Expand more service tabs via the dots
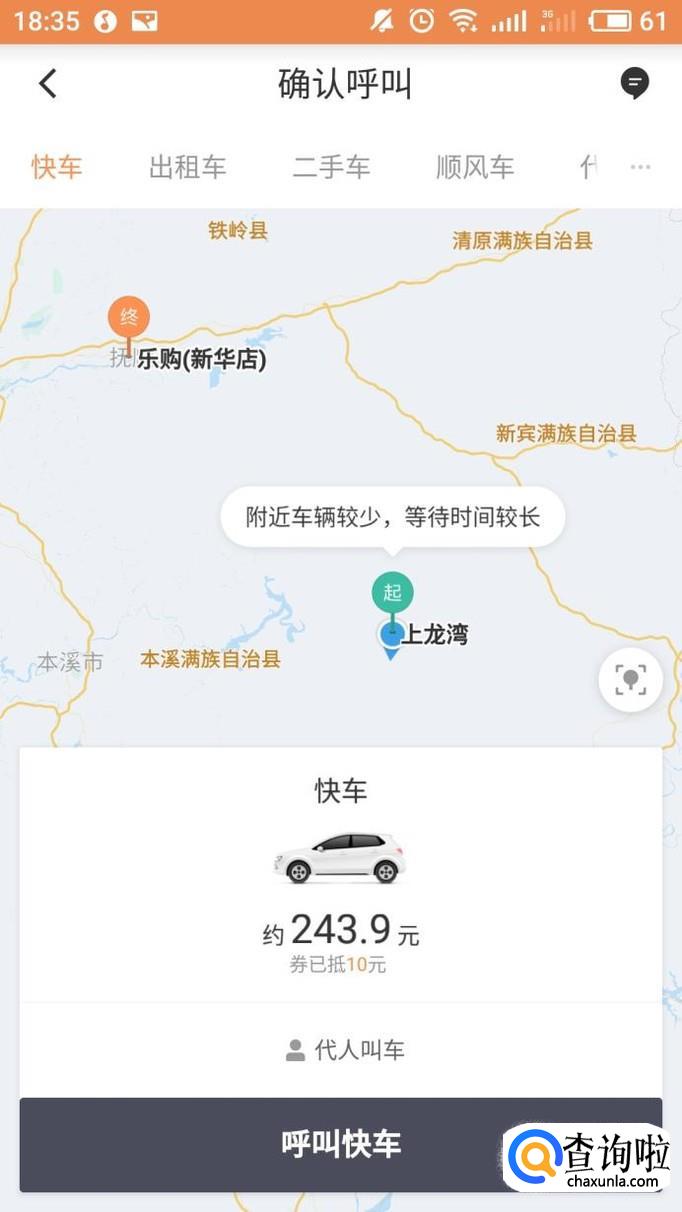Image resolution: width=682 pixels, height=1212 pixels. point(640,167)
